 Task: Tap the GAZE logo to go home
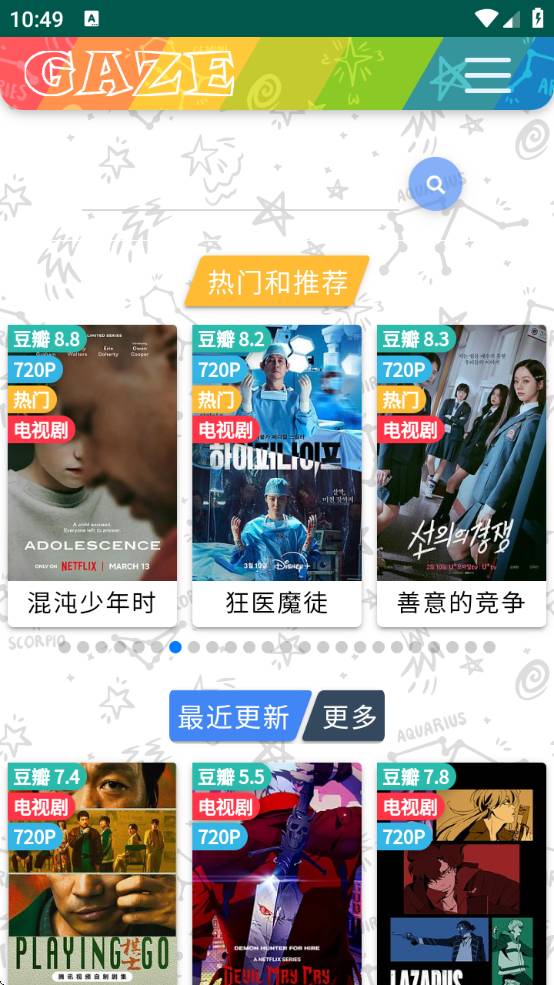tap(129, 73)
